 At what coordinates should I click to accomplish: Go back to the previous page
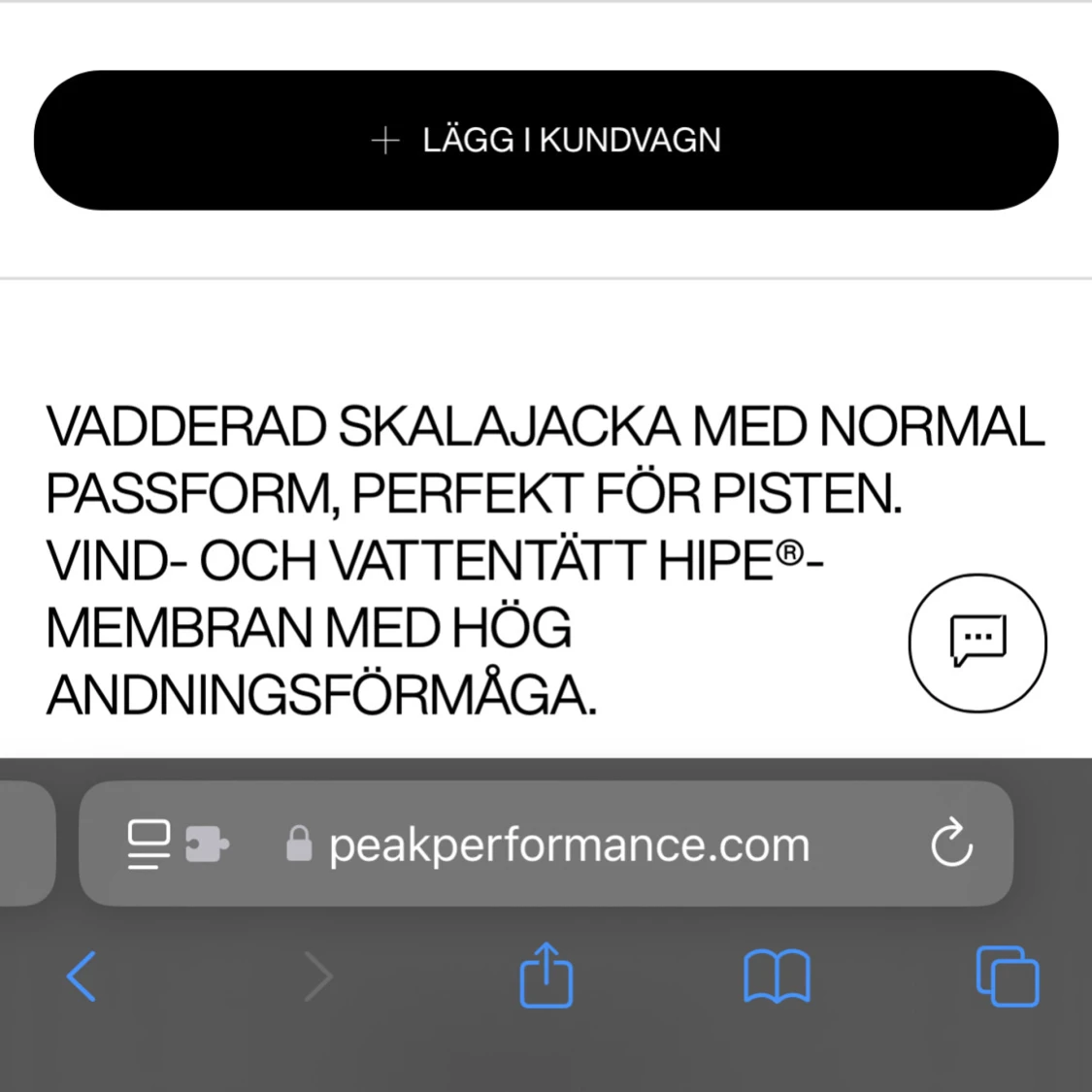click(x=83, y=976)
